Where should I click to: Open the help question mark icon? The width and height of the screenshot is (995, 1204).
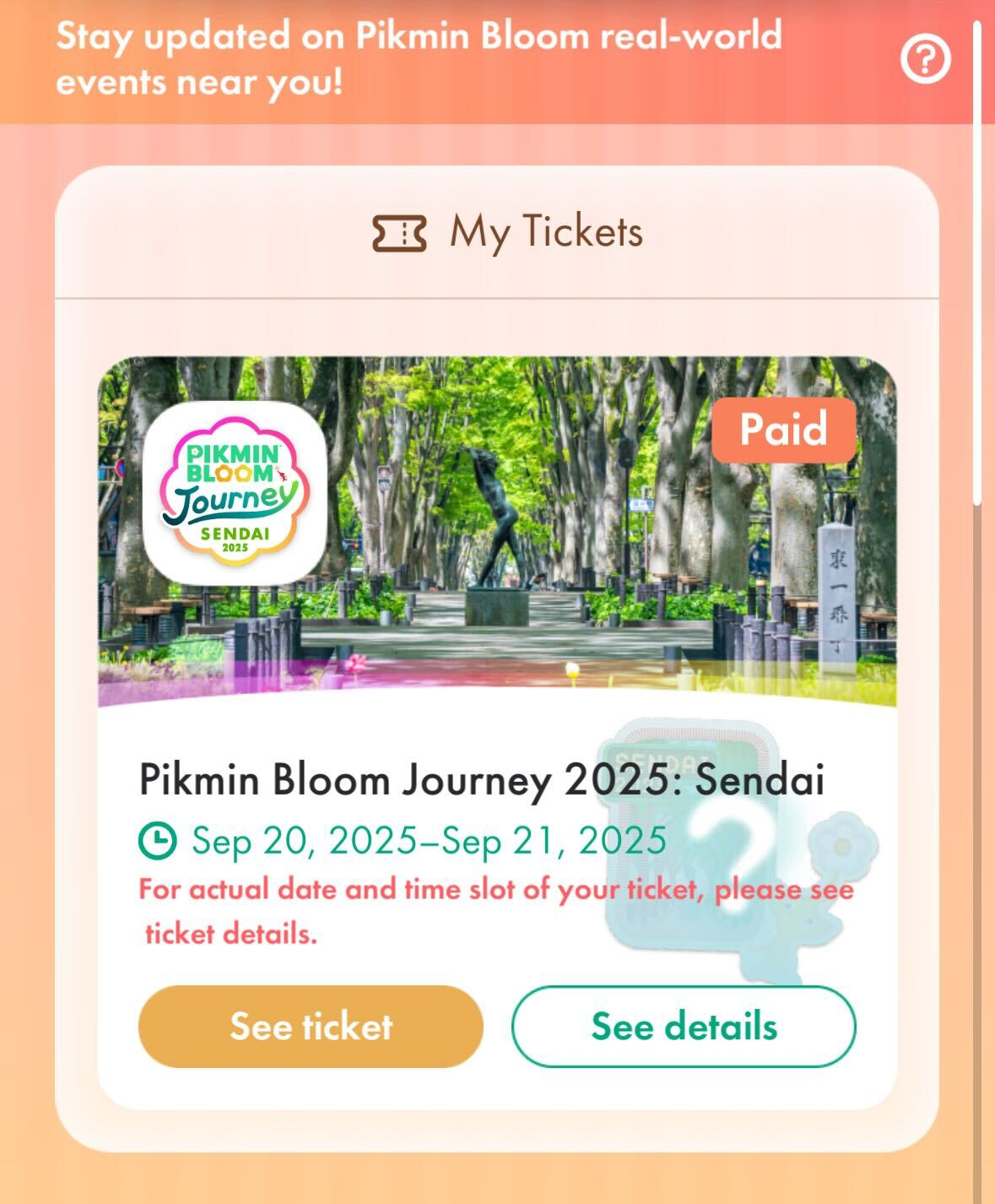tap(925, 59)
